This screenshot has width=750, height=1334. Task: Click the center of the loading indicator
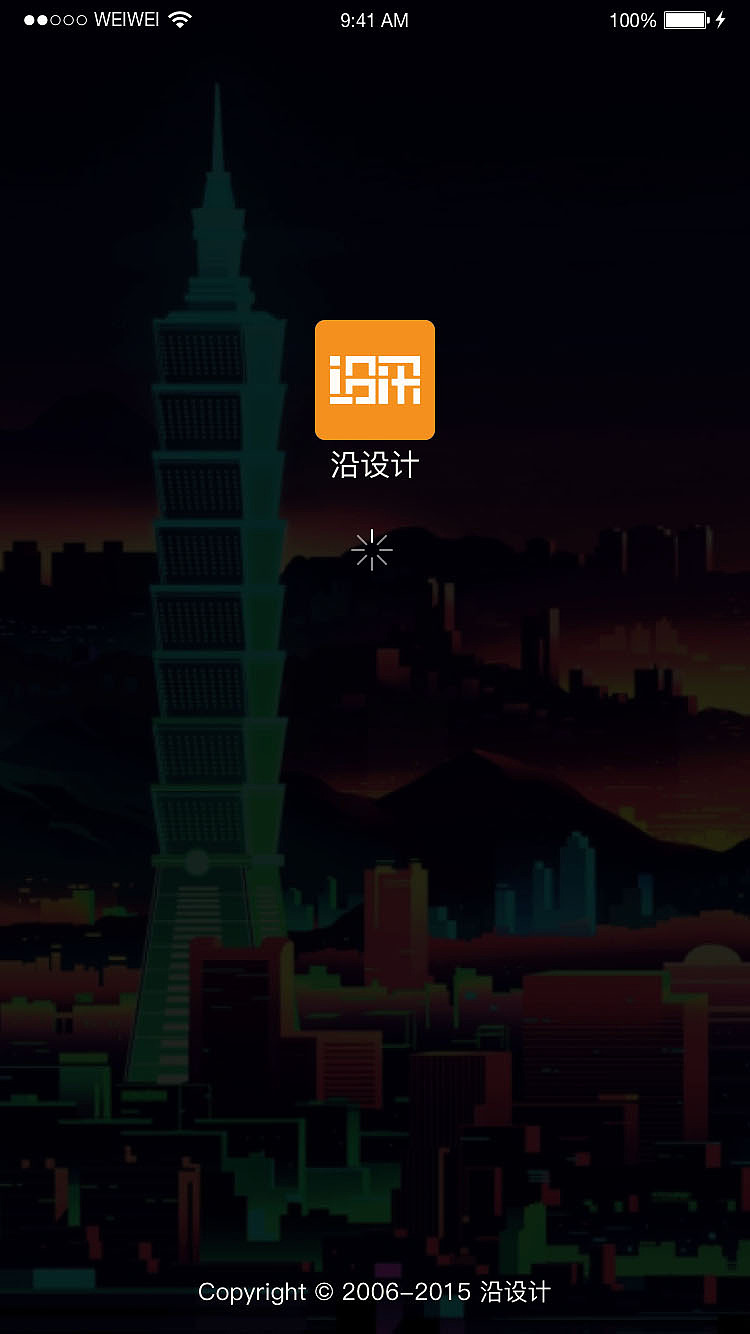tap(372, 549)
